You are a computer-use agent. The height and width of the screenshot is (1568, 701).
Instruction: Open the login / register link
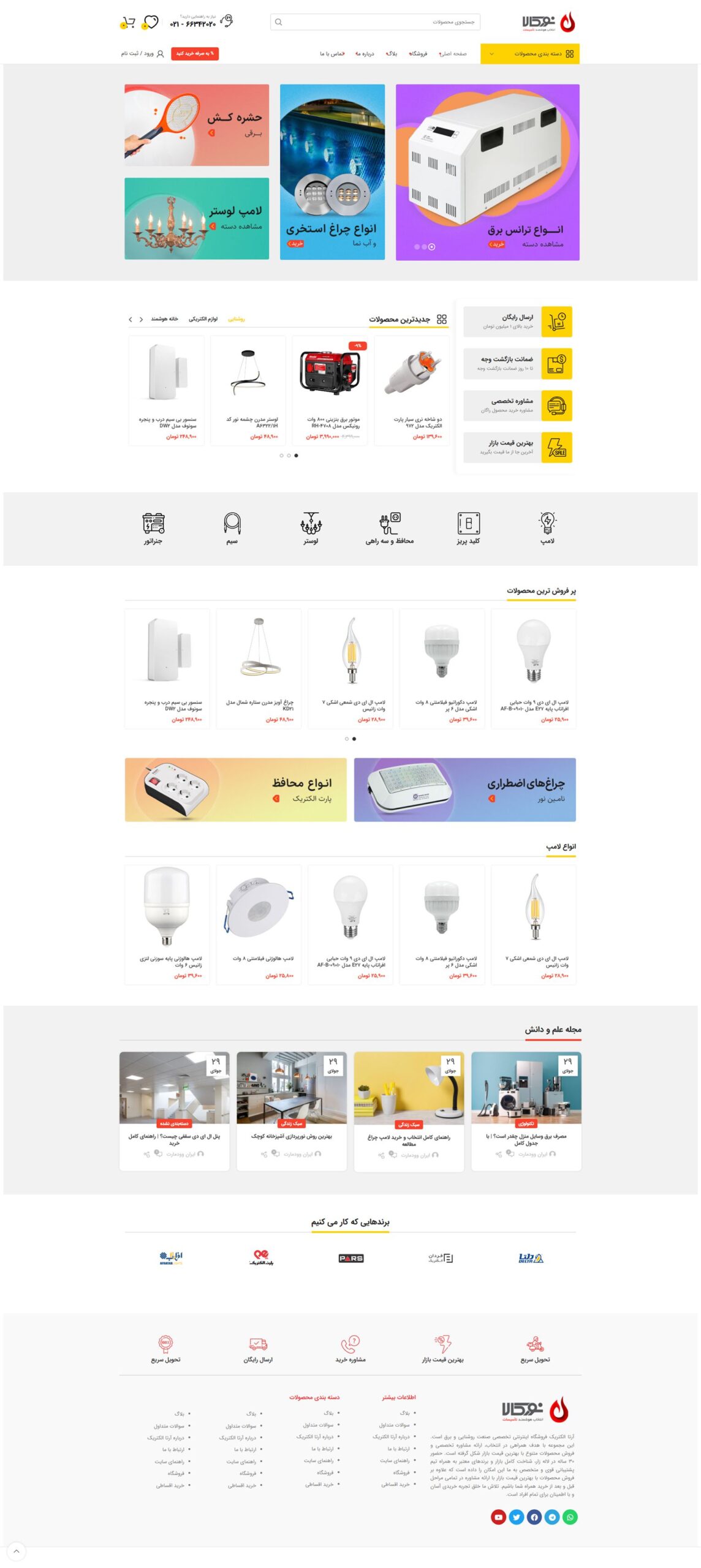[x=142, y=54]
